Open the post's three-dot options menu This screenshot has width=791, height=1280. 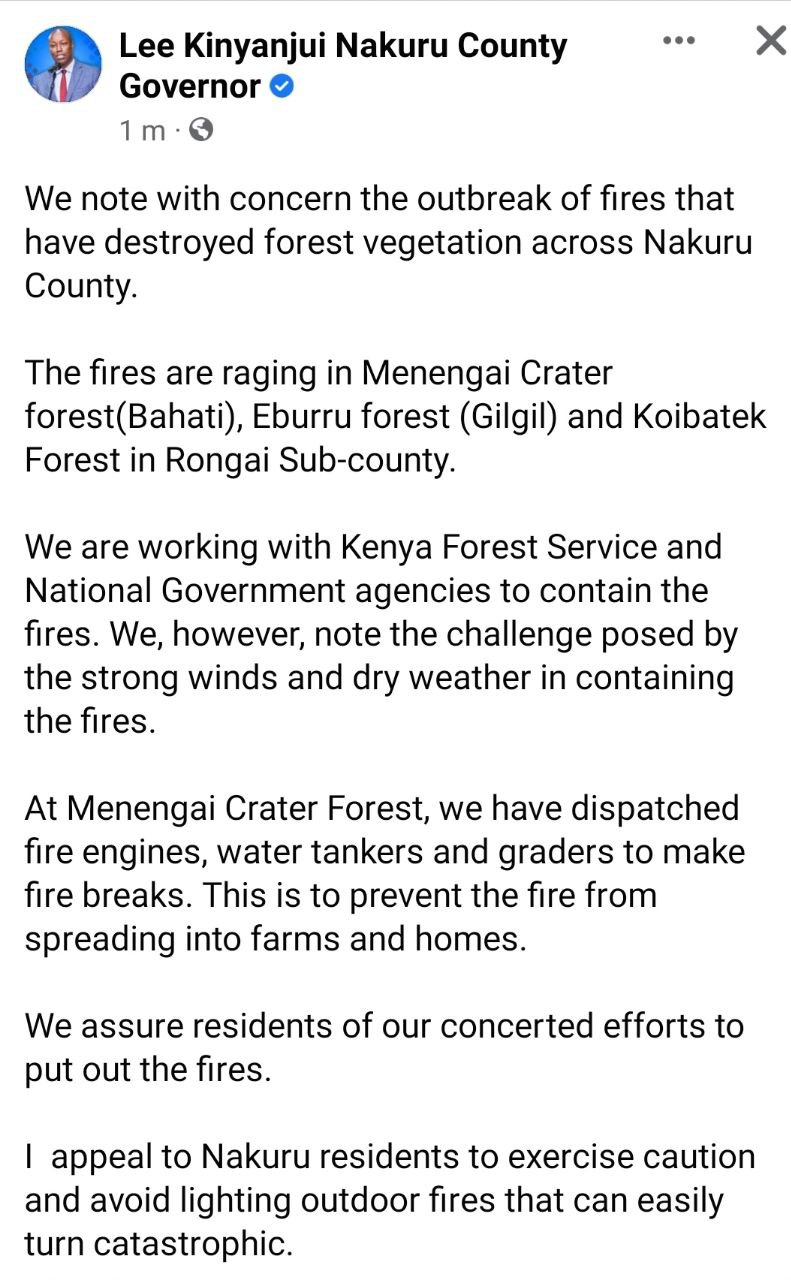pos(678,41)
